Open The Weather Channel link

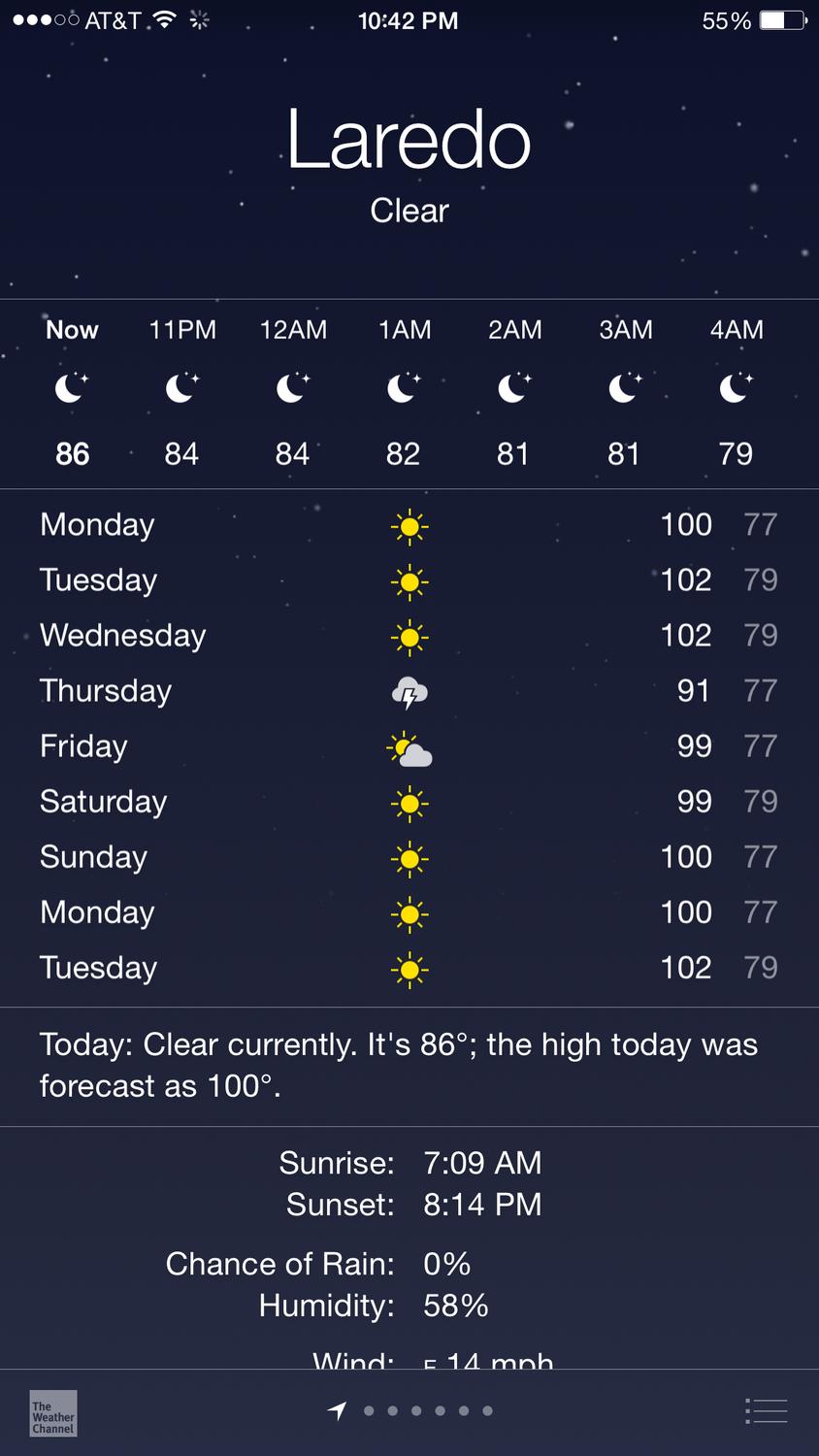tap(52, 1413)
